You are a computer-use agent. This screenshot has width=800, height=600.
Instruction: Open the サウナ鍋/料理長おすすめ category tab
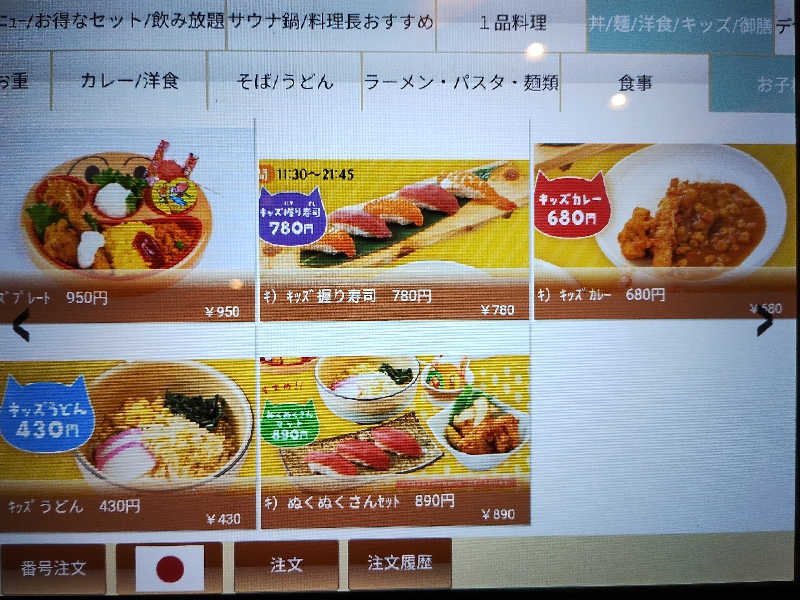[x=331, y=22]
